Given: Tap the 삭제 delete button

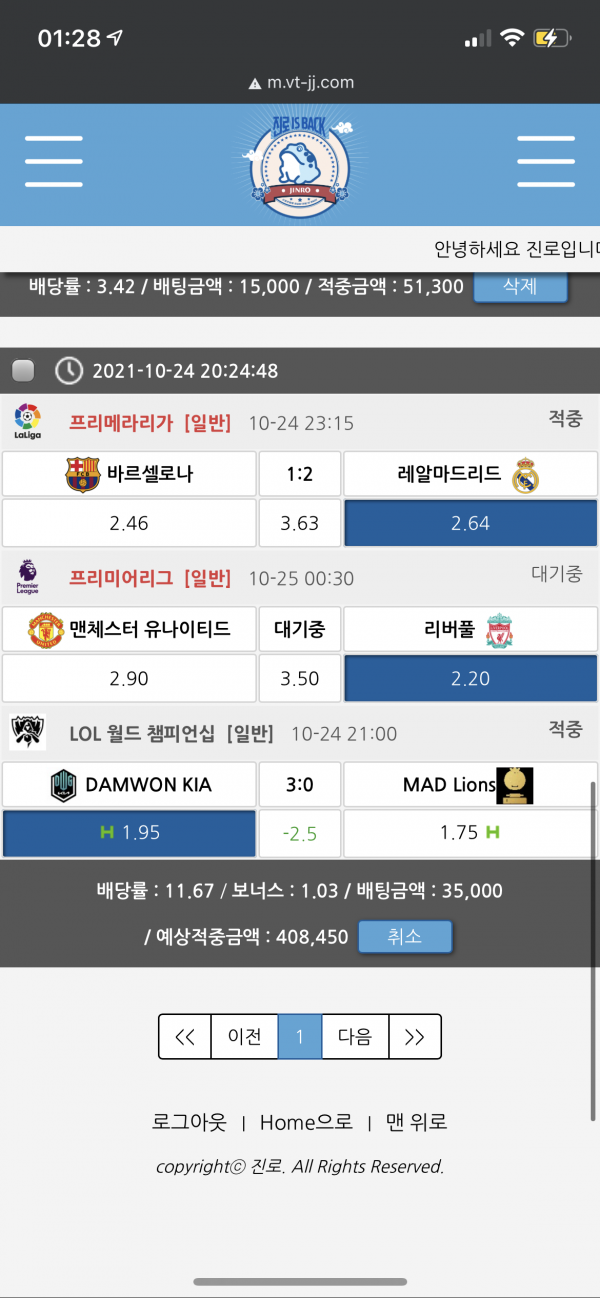Looking at the screenshot, I should pyautogui.click(x=520, y=286).
